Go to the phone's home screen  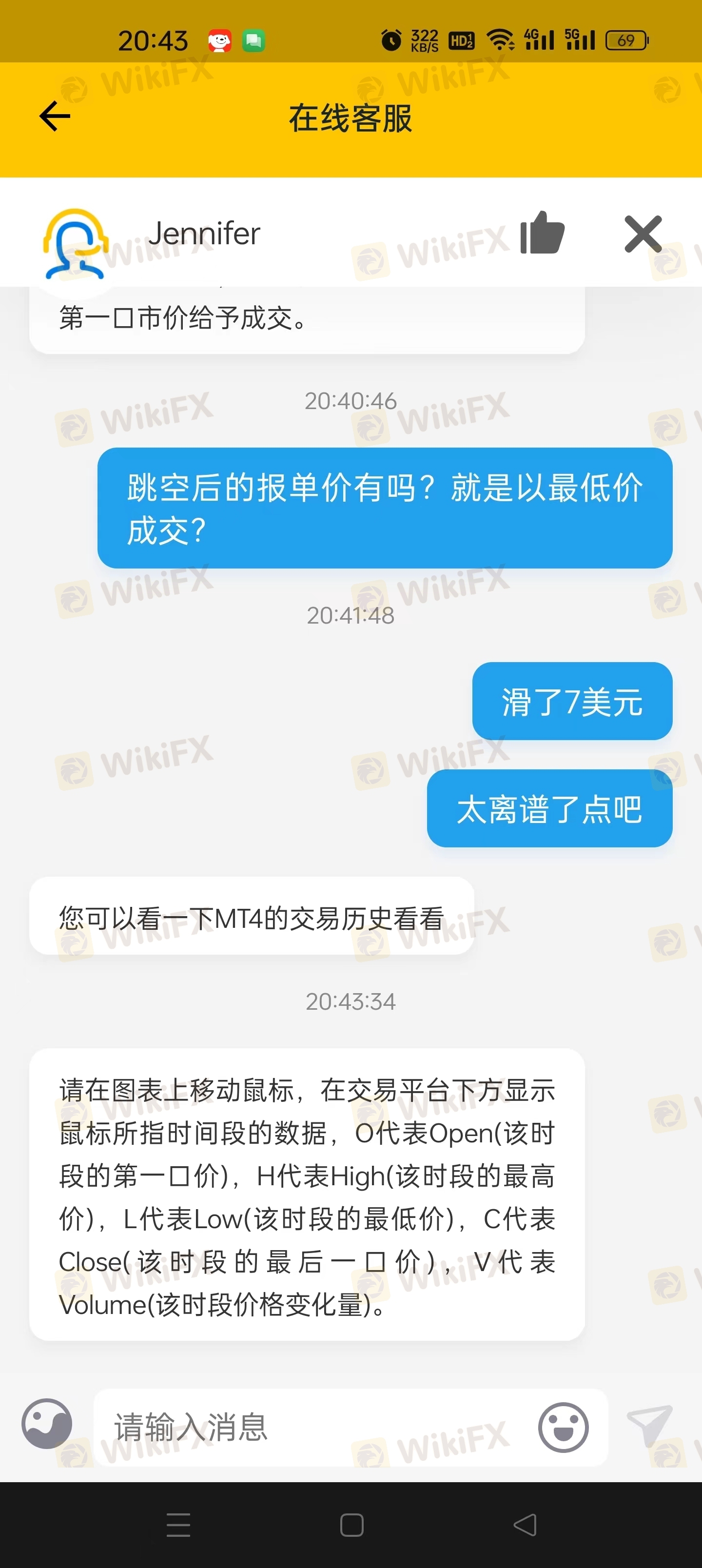[351, 1524]
